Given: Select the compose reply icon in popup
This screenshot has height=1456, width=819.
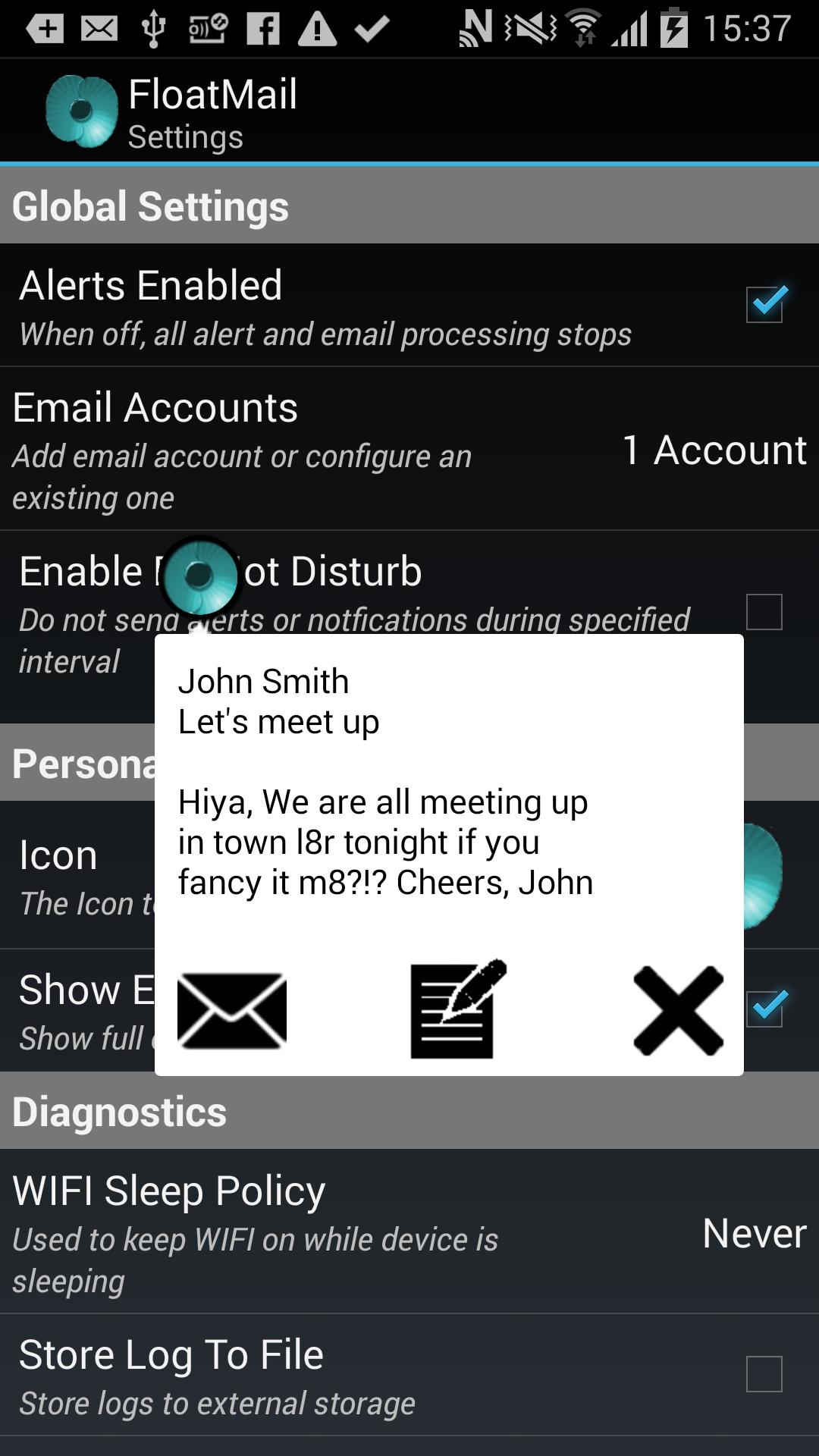Looking at the screenshot, I should 453,1009.
